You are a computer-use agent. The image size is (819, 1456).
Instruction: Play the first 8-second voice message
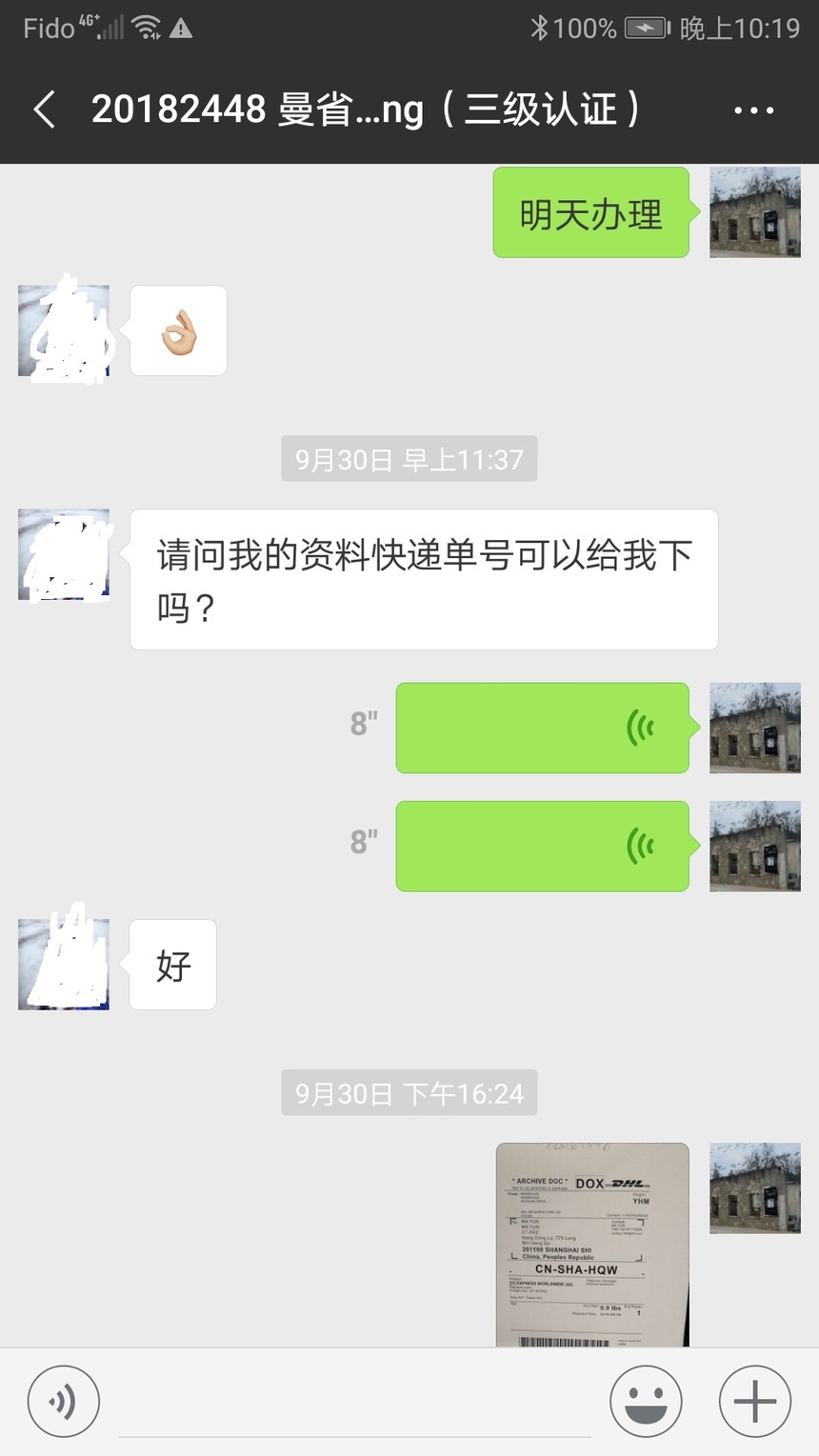coord(542,727)
